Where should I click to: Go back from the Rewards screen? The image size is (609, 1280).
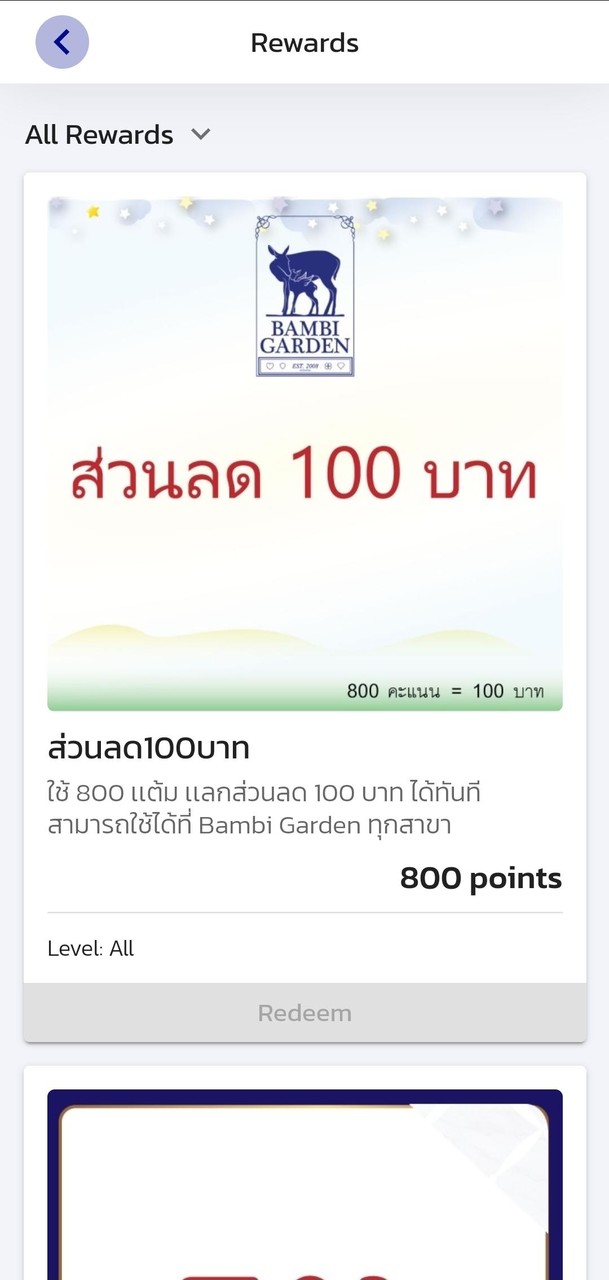click(62, 42)
